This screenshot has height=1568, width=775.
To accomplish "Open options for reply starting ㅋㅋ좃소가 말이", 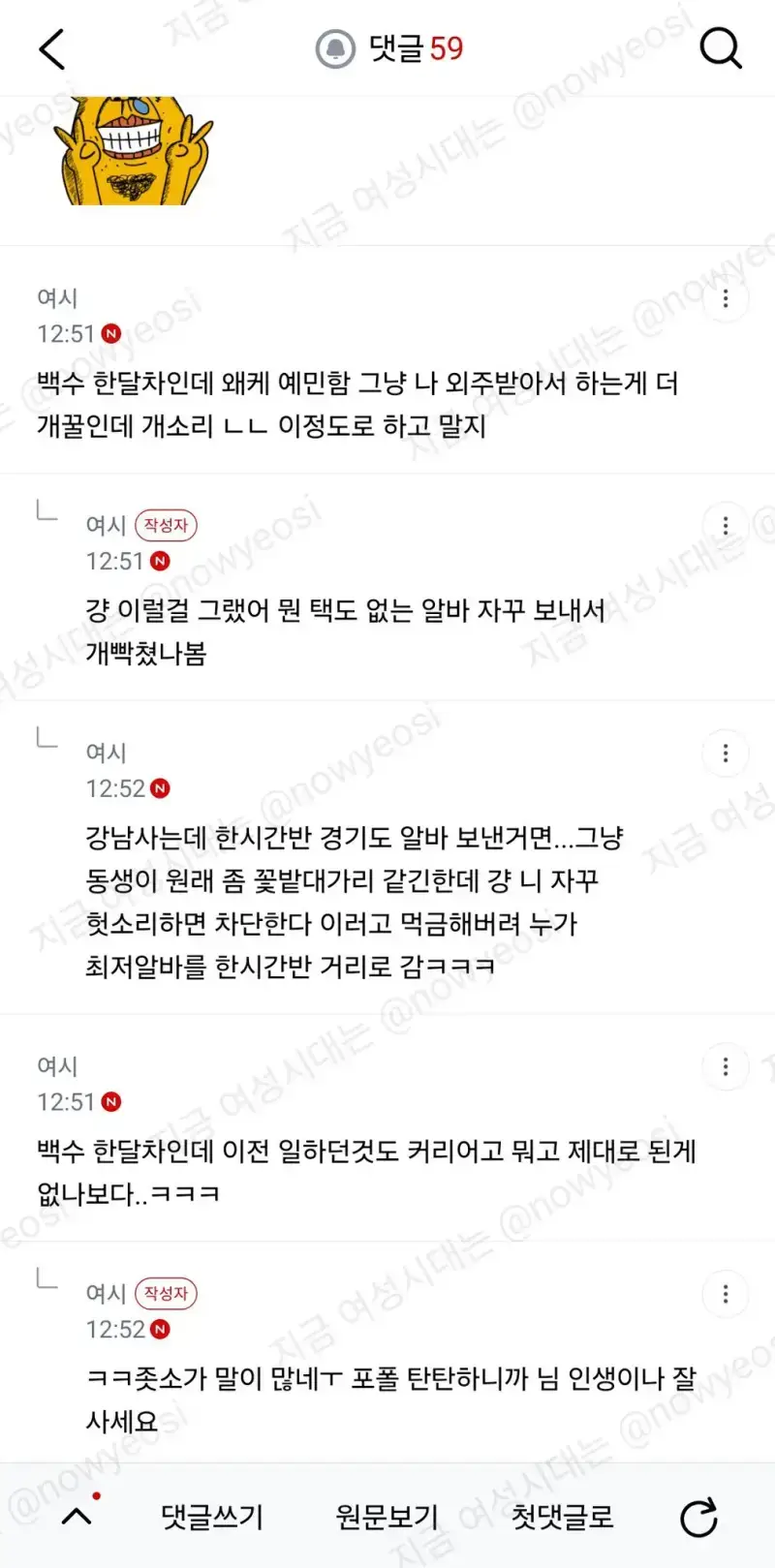I will (726, 1295).
